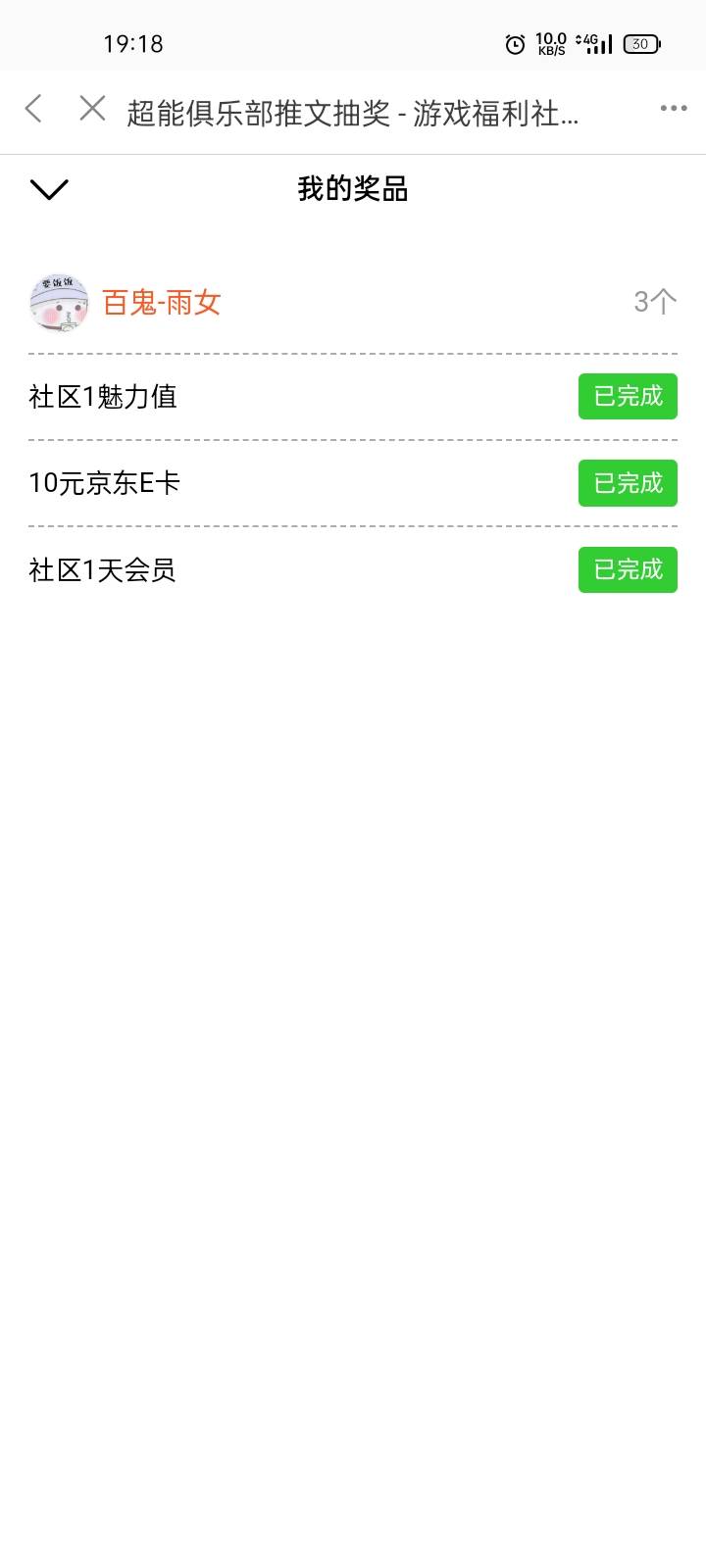Collapse the 我的奖品 panel with the chevron
Viewport: 706px width, 1568px height.
tap(49, 189)
